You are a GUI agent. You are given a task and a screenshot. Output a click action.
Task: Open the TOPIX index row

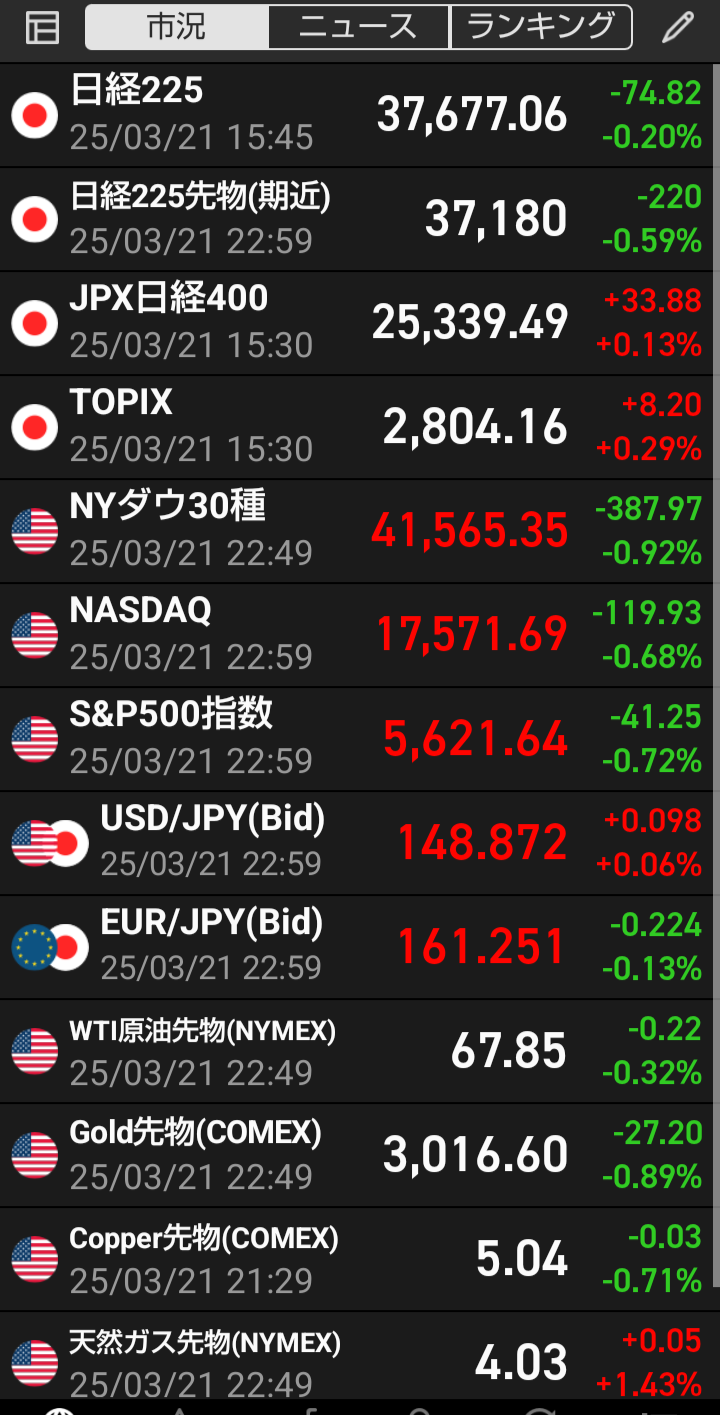pyautogui.click(x=356, y=427)
